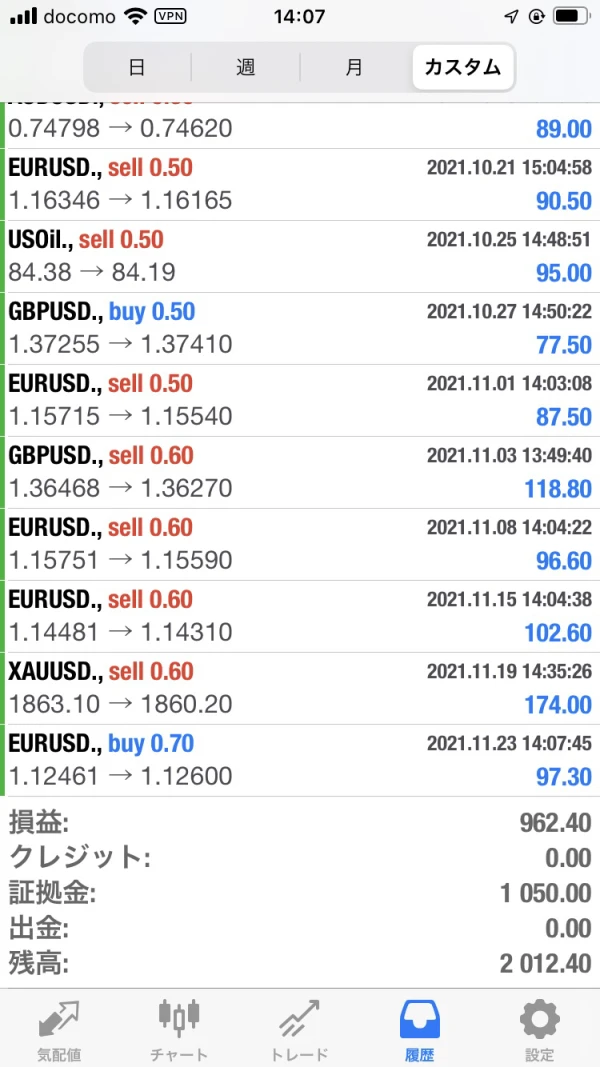
Task: View the XAUUSD sell 0.60 trade details
Action: coord(300,688)
